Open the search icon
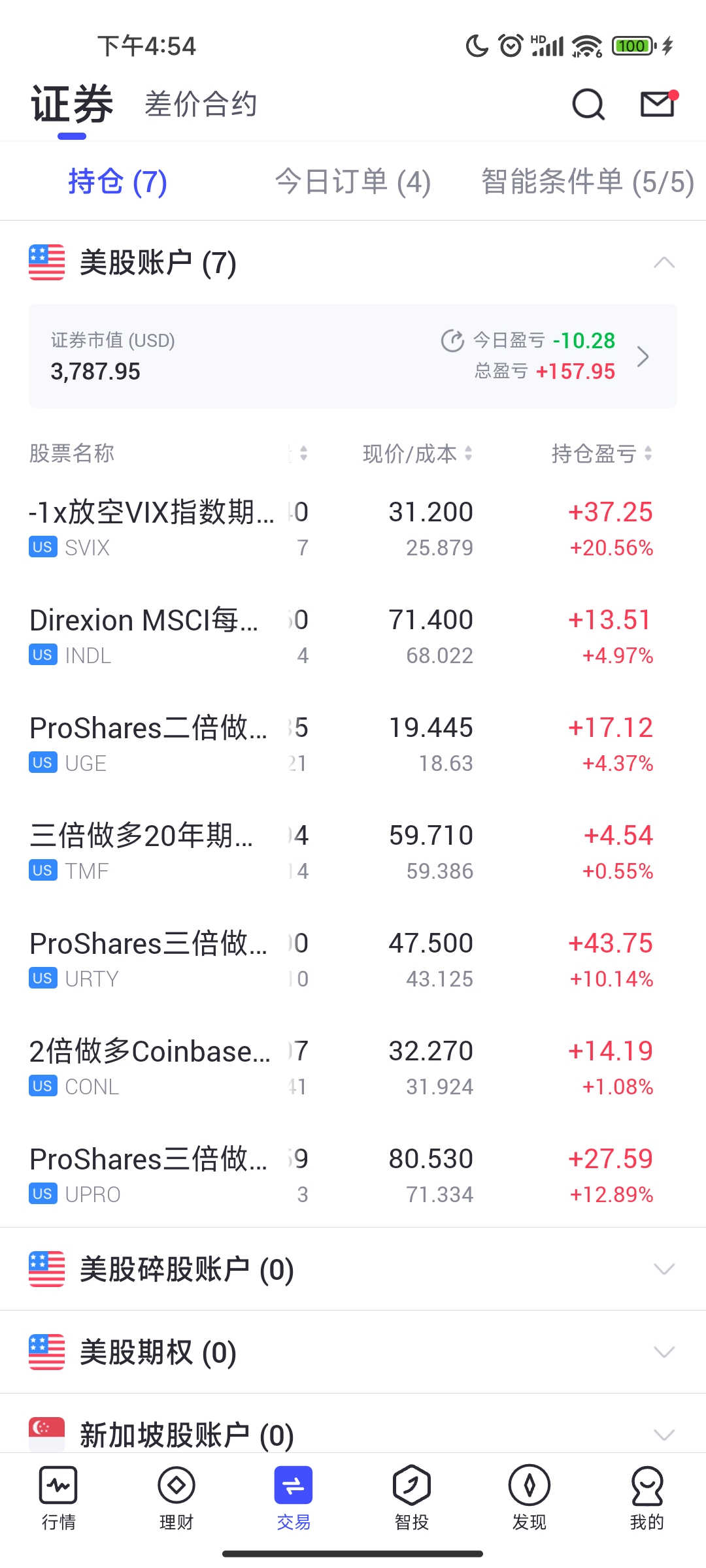This screenshot has width=706, height=1568. [x=588, y=105]
